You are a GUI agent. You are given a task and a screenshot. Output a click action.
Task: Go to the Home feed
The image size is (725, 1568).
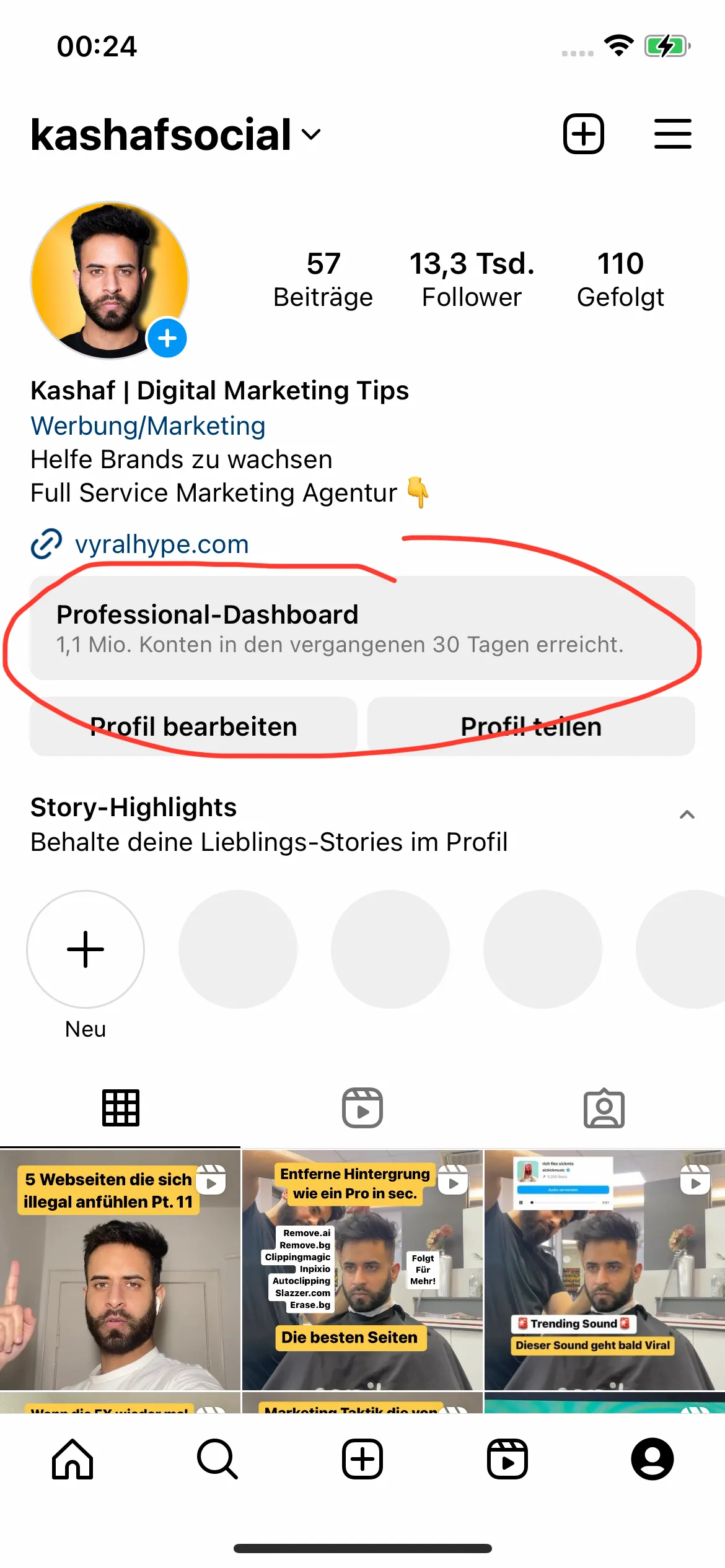pos(72,1459)
